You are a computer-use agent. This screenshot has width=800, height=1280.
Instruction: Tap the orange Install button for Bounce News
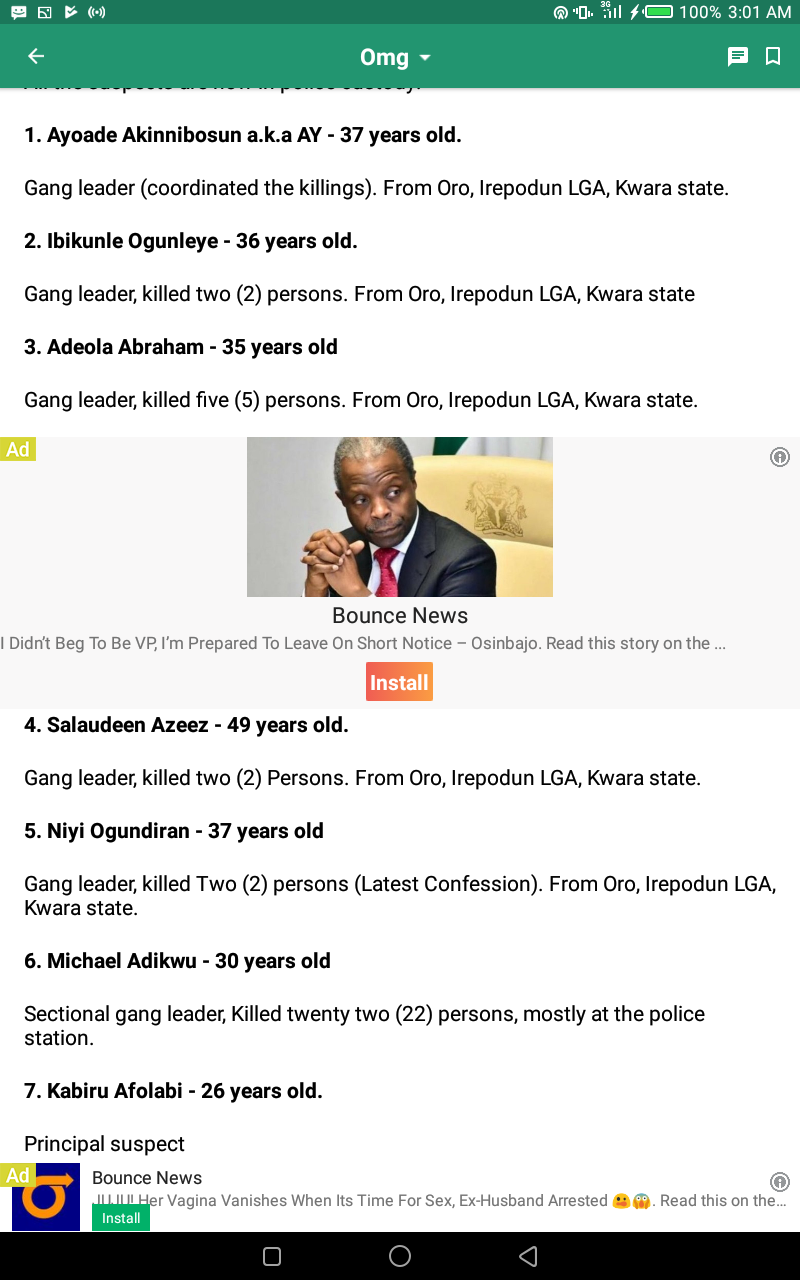pos(399,682)
